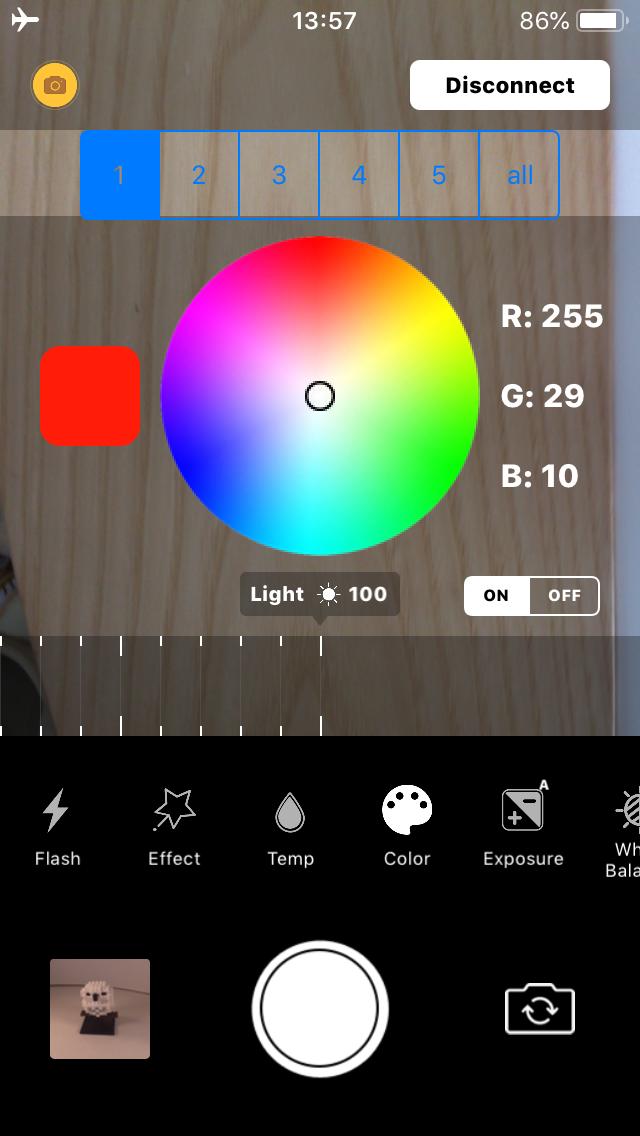Switch between front and rear camera
Image resolution: width=640 pixels, height=1136 pixels.
pos(539,1008)
